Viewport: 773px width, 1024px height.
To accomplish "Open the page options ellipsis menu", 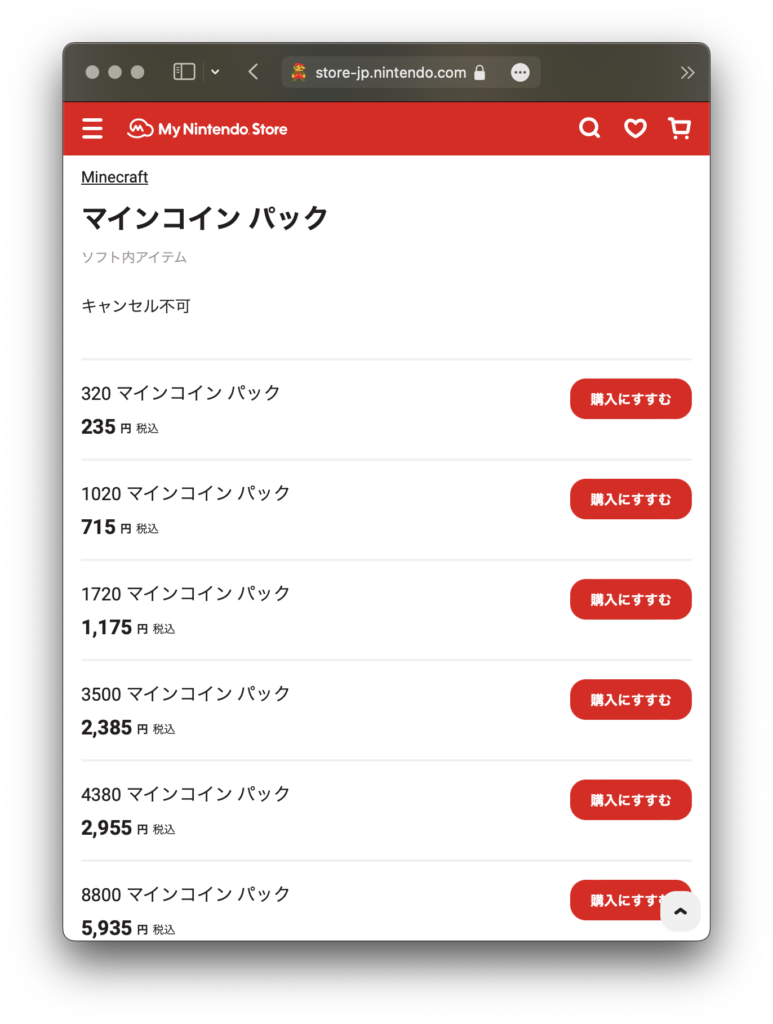I will tap(520, 72).
